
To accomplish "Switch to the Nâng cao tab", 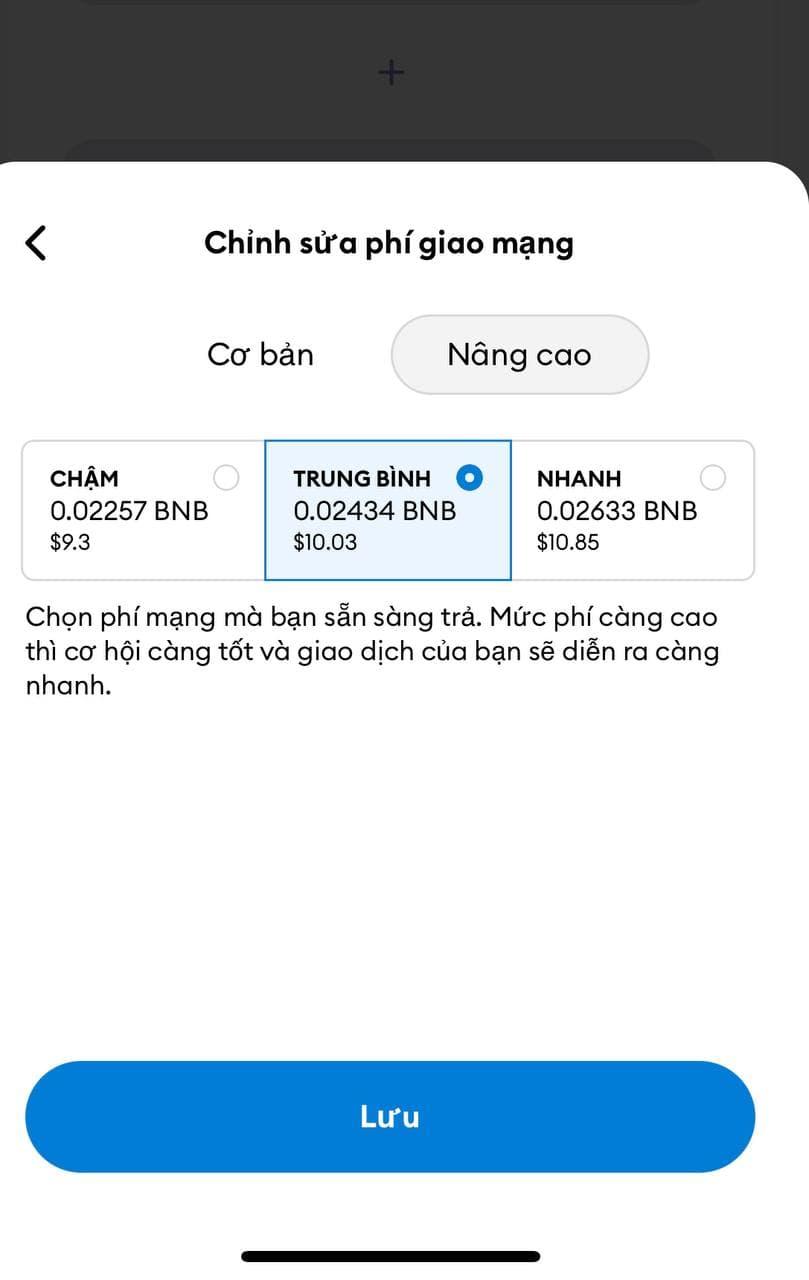I will [519, 355].
